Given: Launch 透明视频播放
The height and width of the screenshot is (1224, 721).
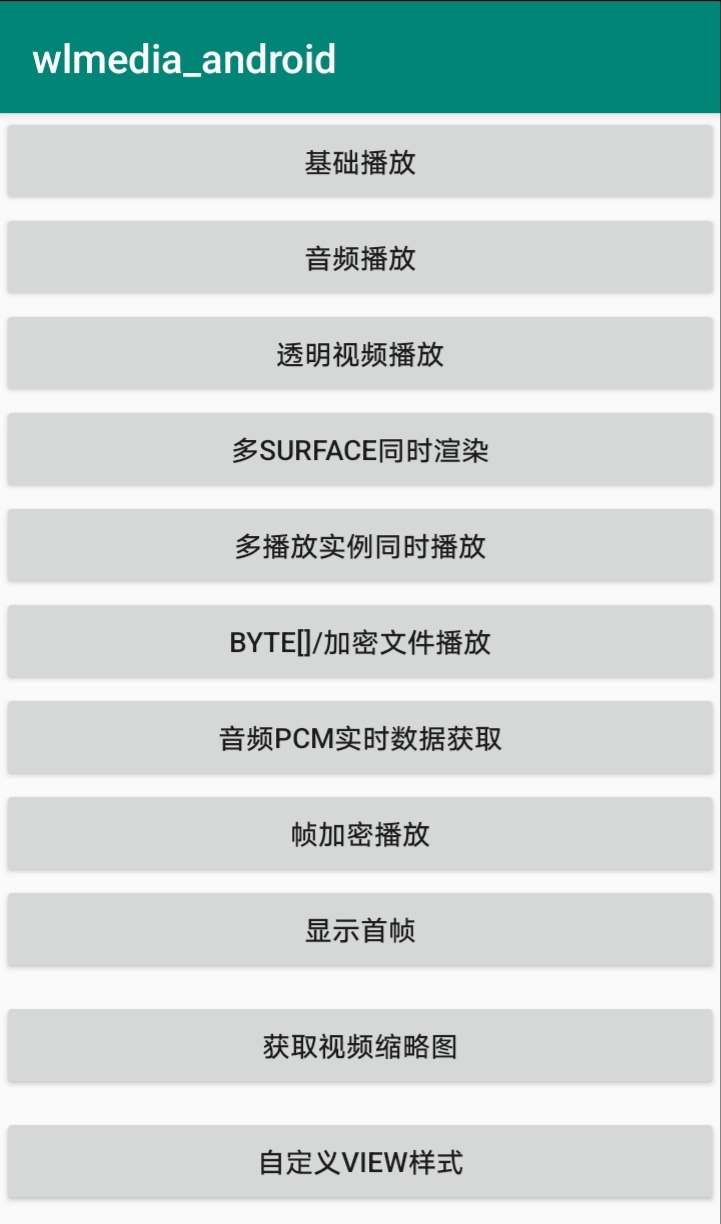Looking at the screenshot, I should click(x=360, y=354).
